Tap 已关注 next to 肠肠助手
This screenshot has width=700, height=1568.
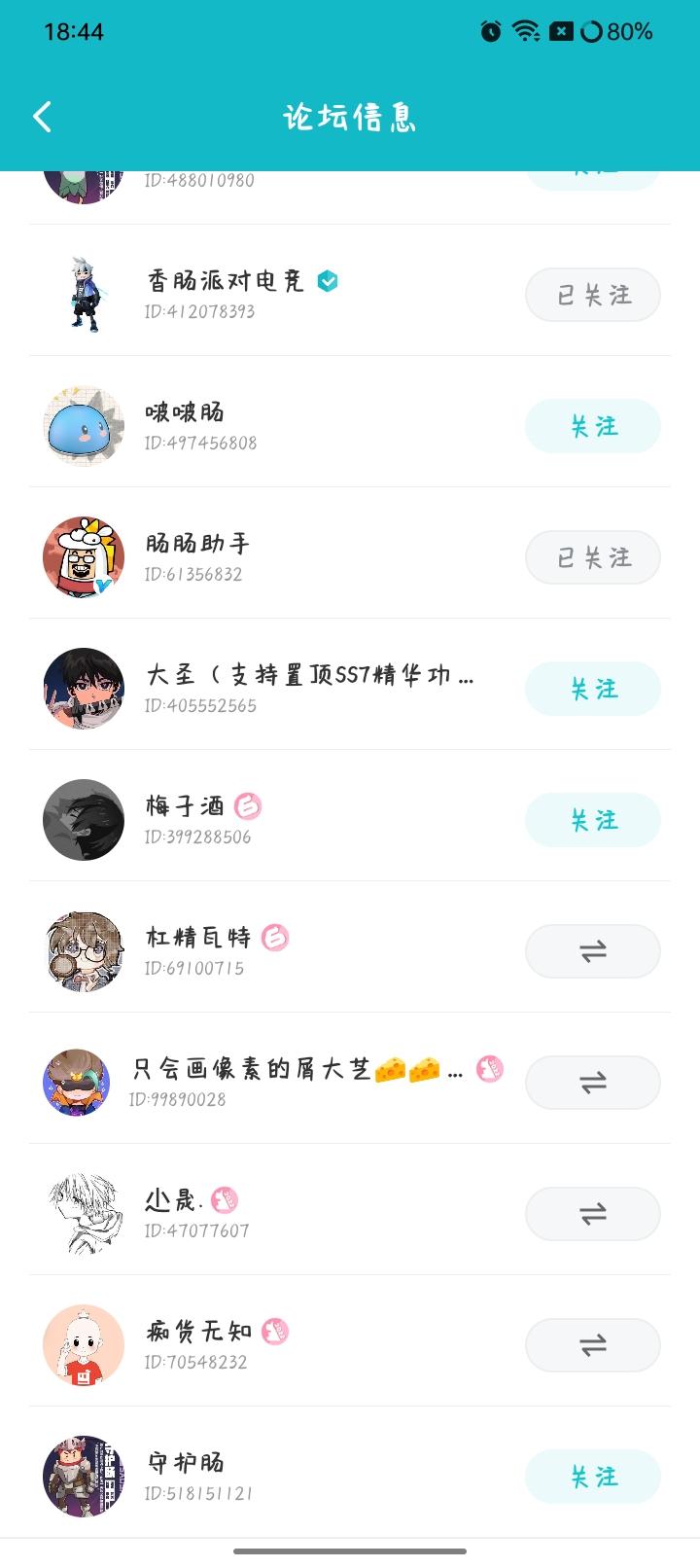(592, 557)
